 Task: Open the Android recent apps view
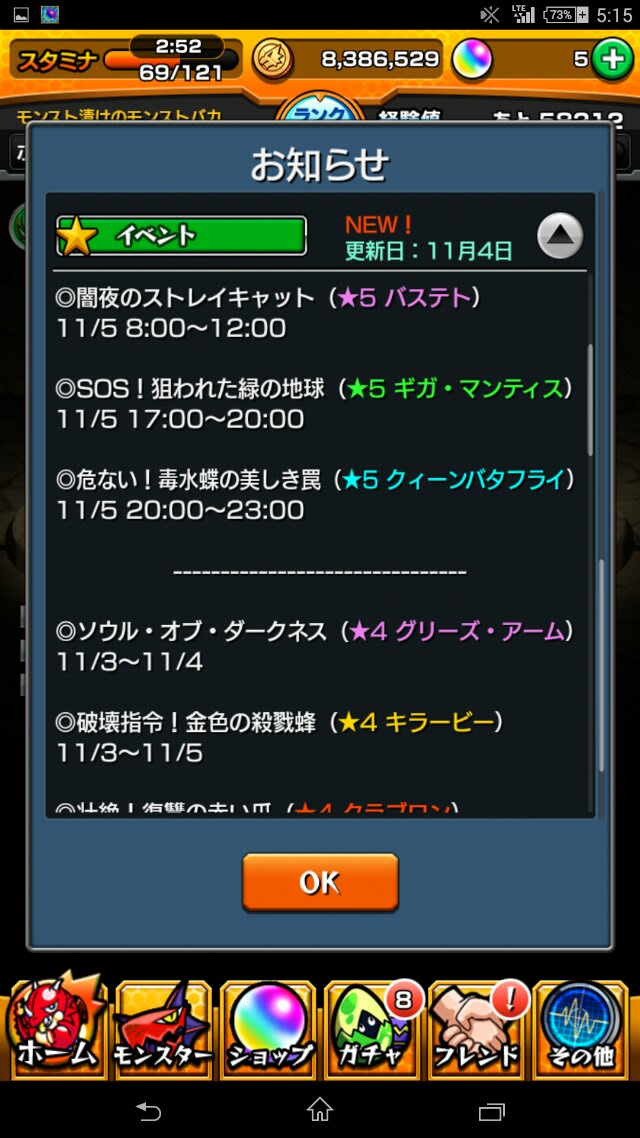coord(491,1110)
